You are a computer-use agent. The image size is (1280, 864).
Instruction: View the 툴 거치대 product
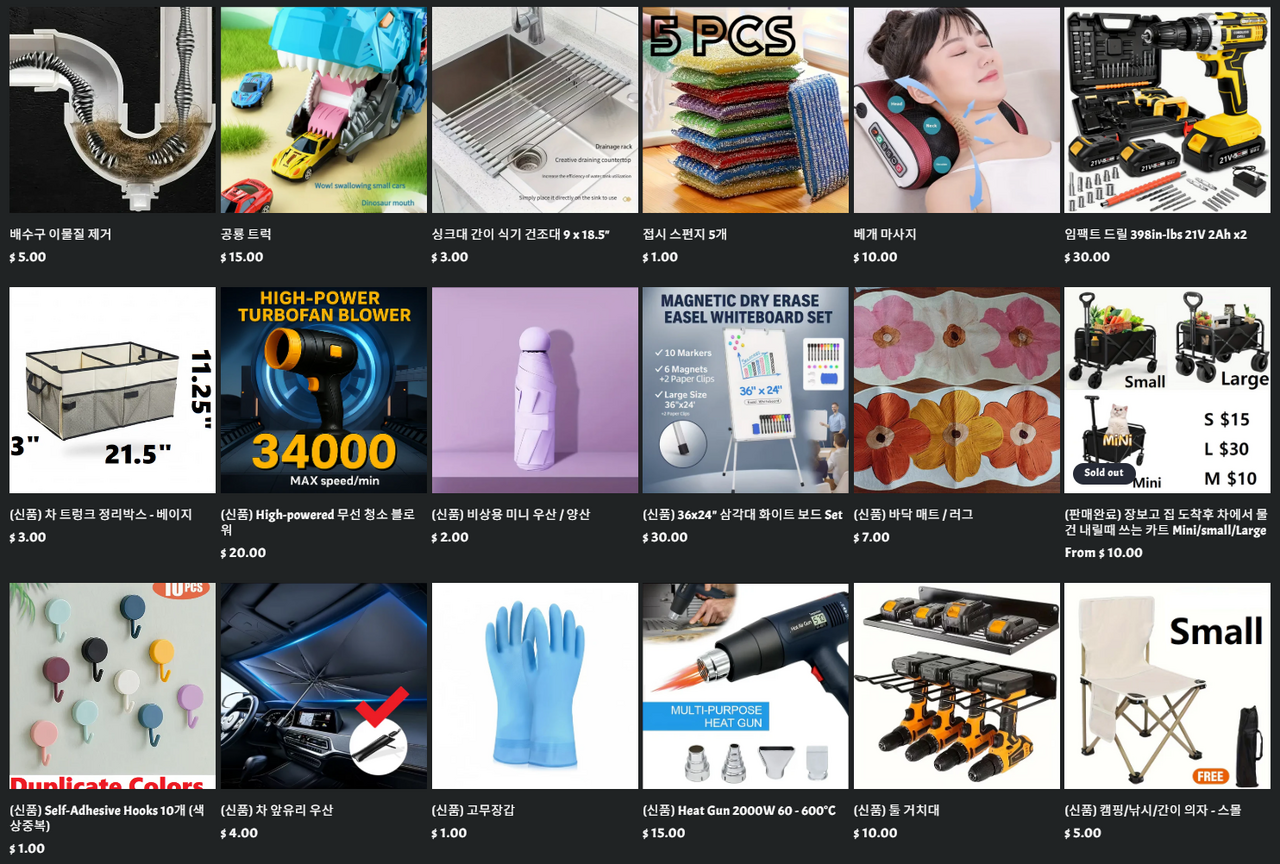click(x=956, y=686)
